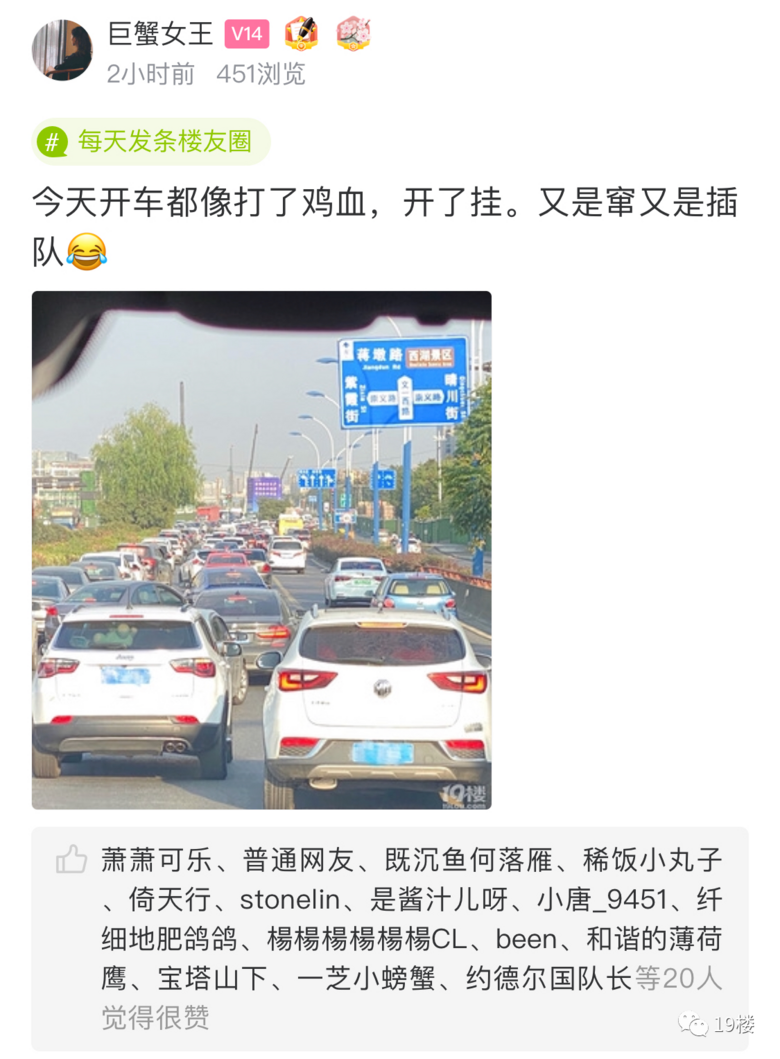The width and height of the screenshot is (780, 1059).
Task: Like this post with thumbs-up icon
Action: point(72,859)
